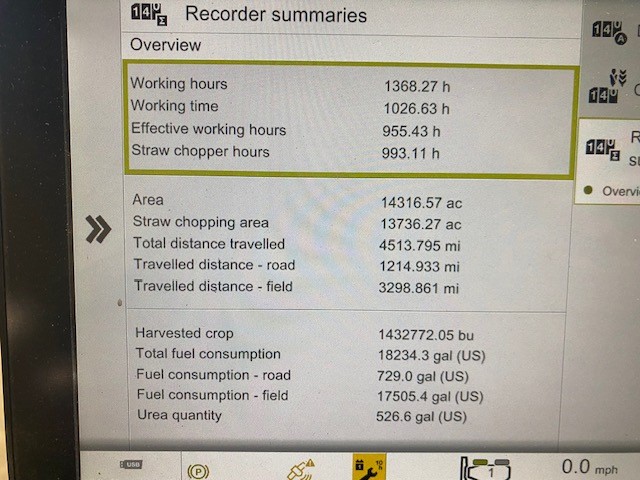The image size is (640, 480).
Task: Open the counter menu with the A badge
Action: [x=609, y=33]
